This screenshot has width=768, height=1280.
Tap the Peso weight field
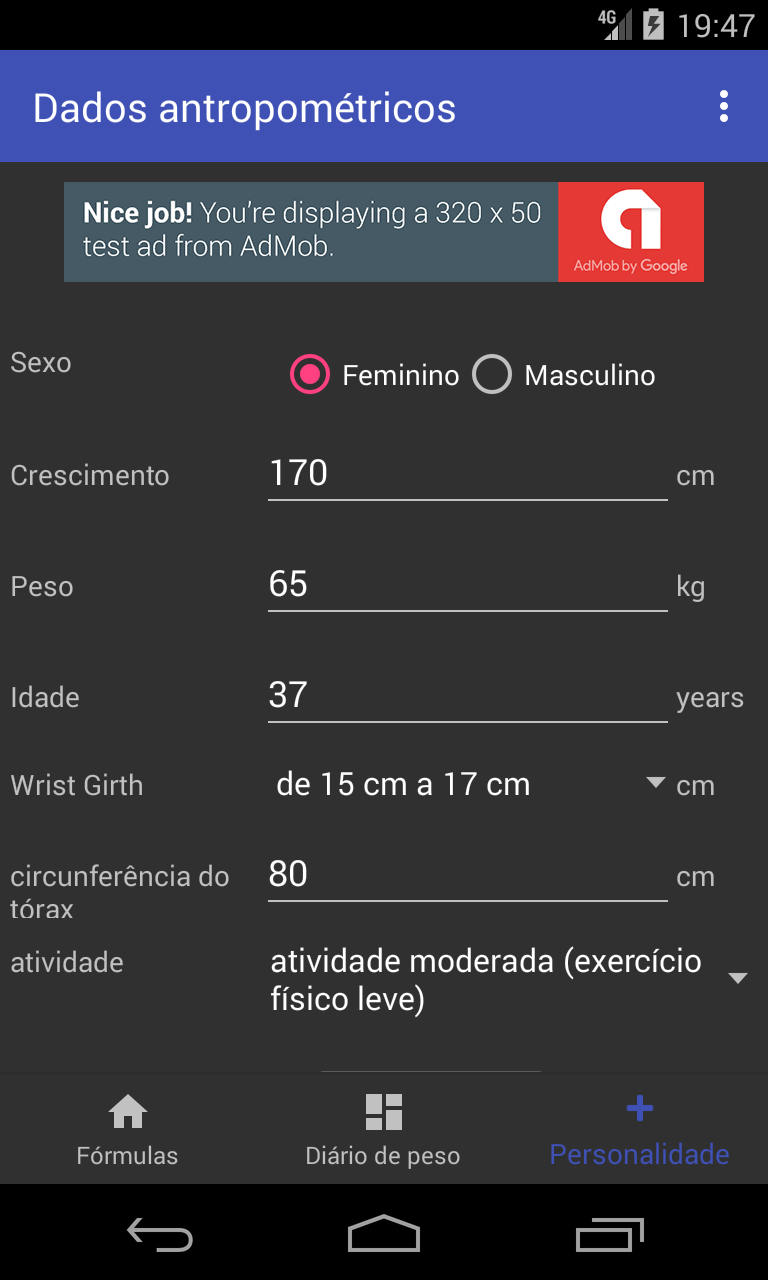467,585
